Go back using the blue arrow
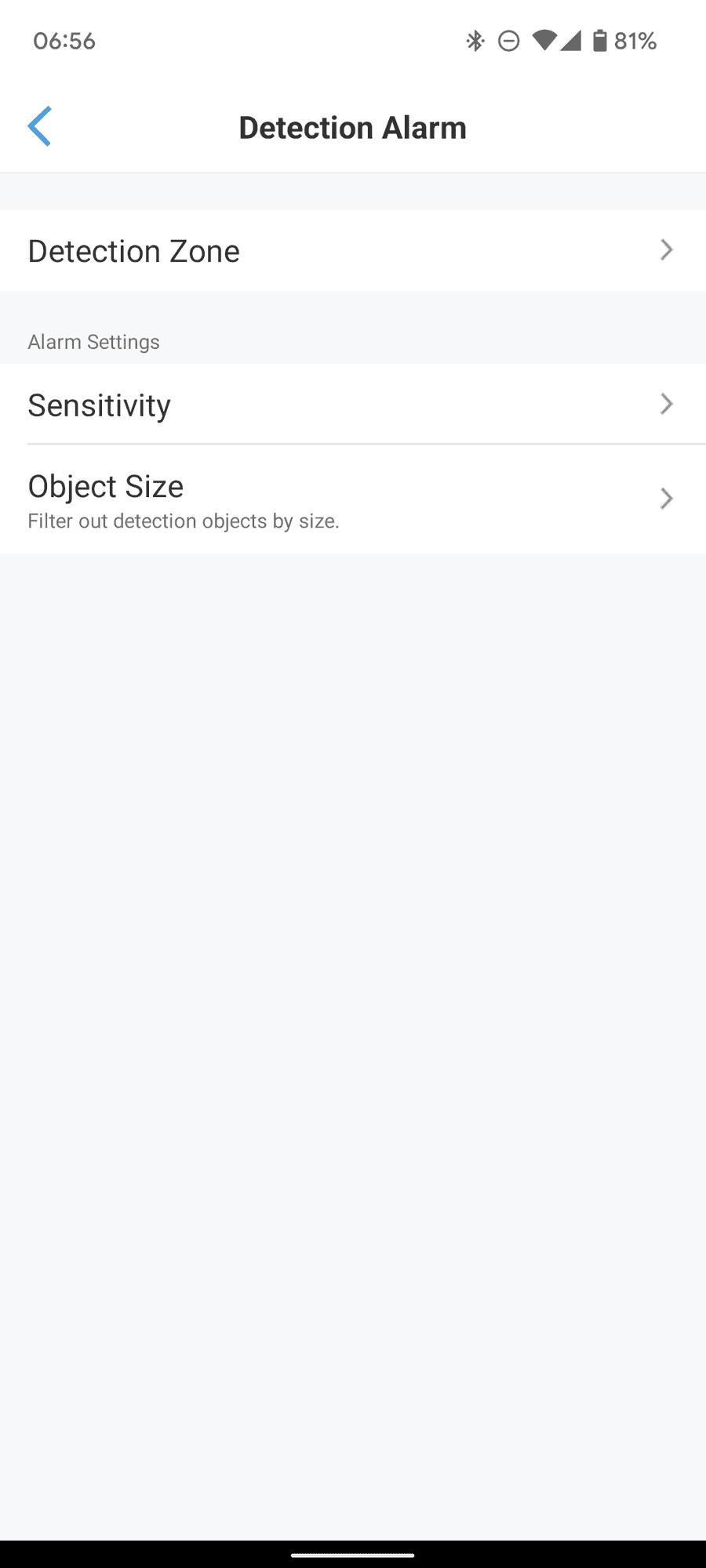The height and width of the screenshot is (1568, 706). [39, 126]
